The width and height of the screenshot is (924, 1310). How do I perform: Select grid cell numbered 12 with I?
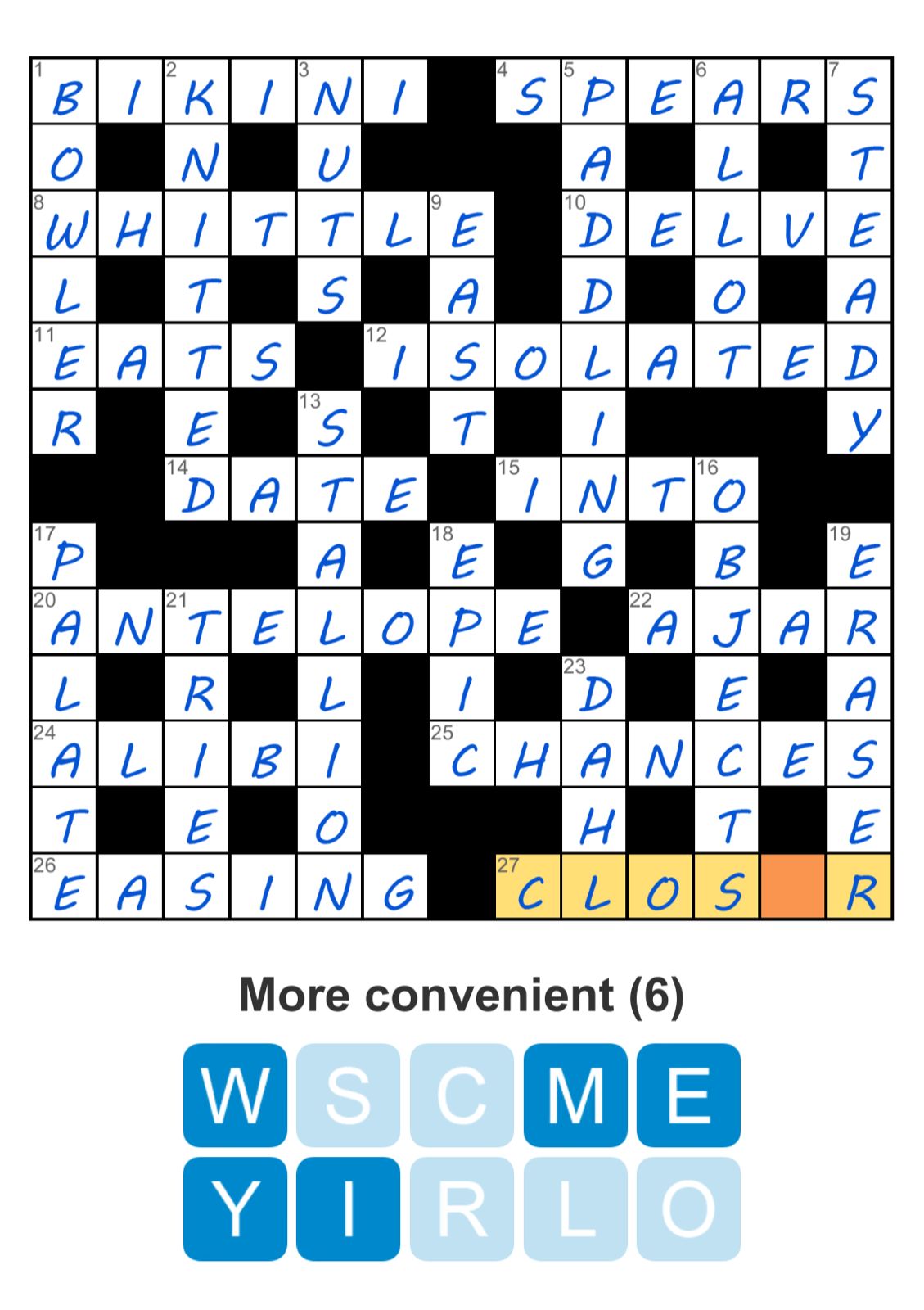(x=396, y=357)
